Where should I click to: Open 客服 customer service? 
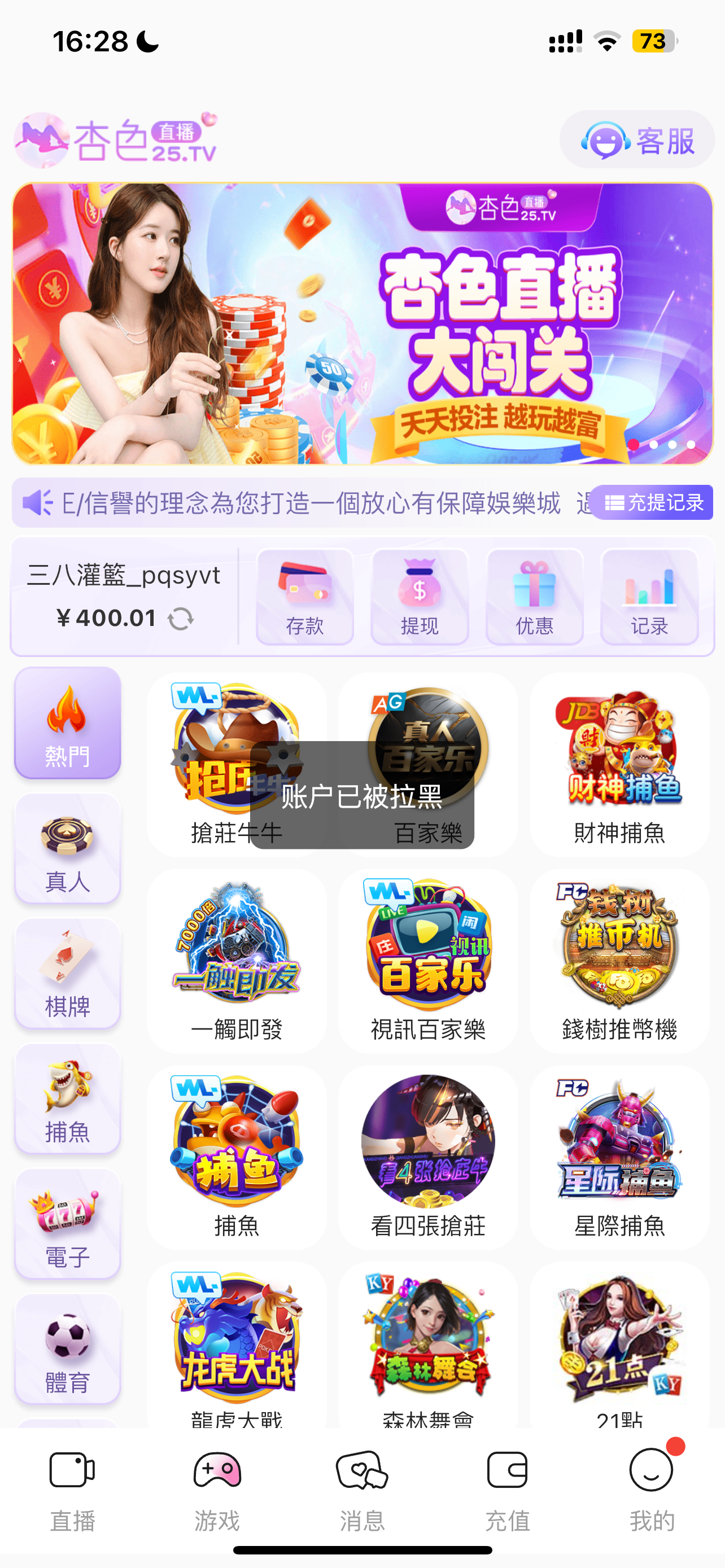(x=637, y=140)
